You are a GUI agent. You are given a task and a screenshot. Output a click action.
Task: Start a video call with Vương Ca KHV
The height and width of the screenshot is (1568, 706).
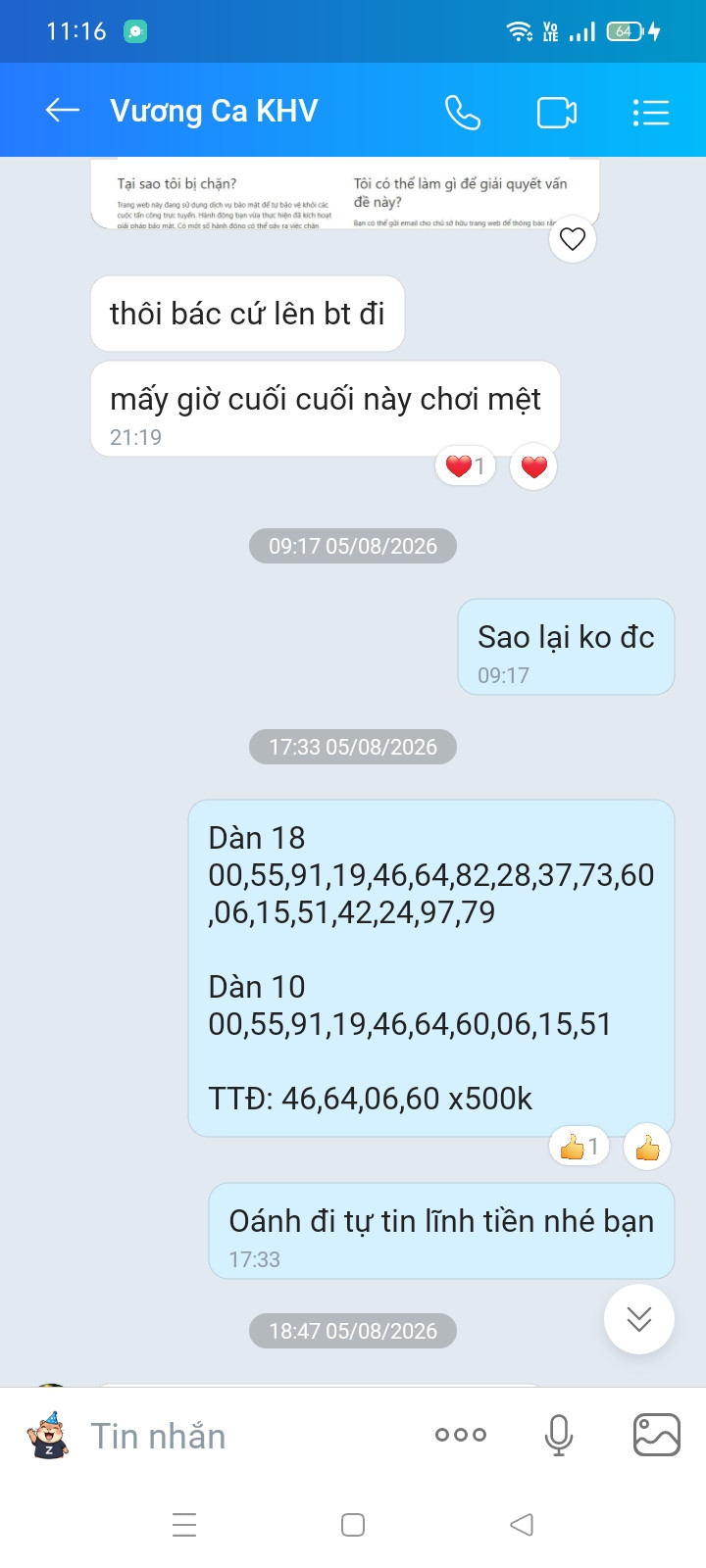(556, 113)
